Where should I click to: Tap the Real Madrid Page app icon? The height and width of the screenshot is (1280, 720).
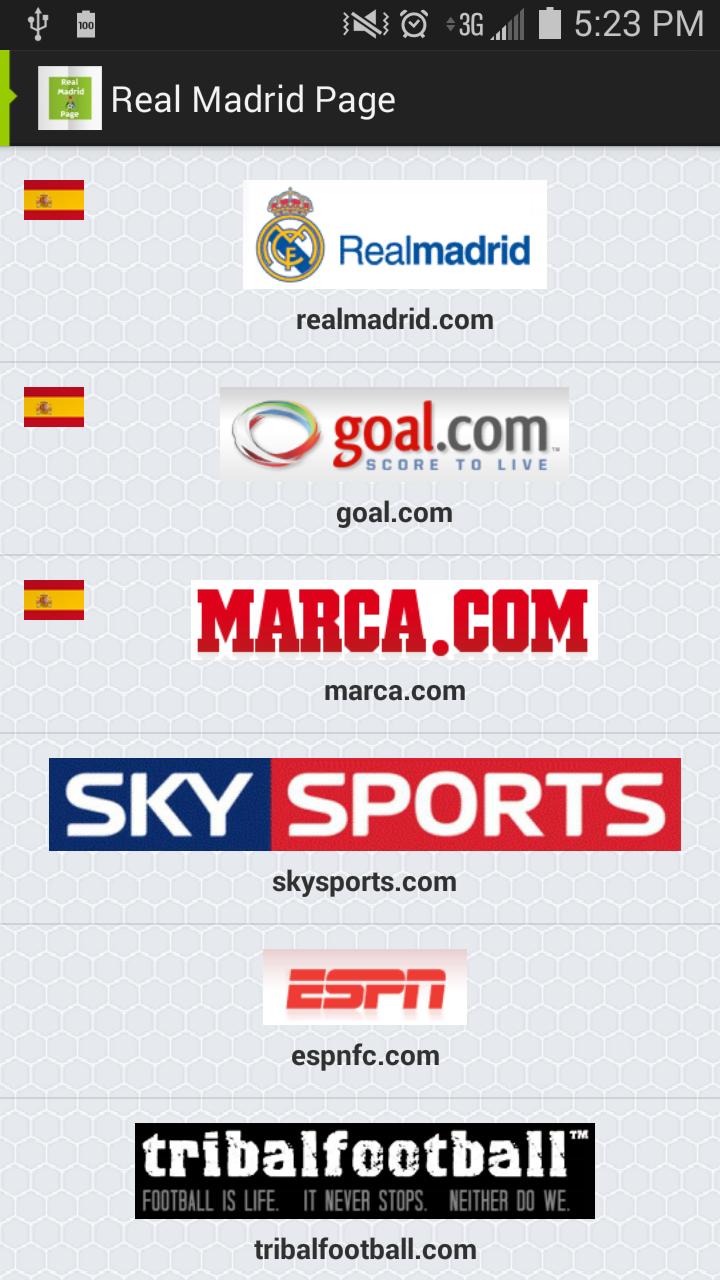point(69,98)
